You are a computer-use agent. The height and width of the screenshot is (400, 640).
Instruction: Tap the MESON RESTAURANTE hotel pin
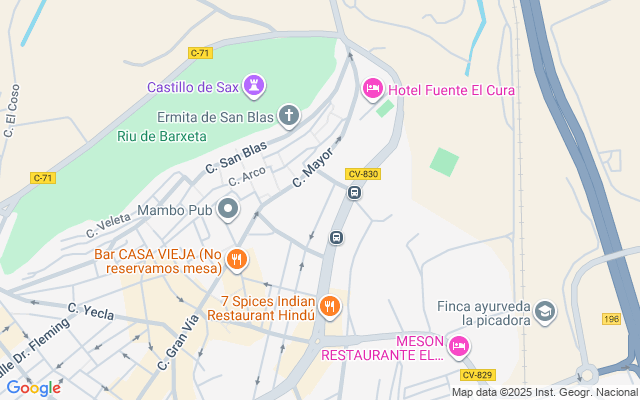(458, 347)
